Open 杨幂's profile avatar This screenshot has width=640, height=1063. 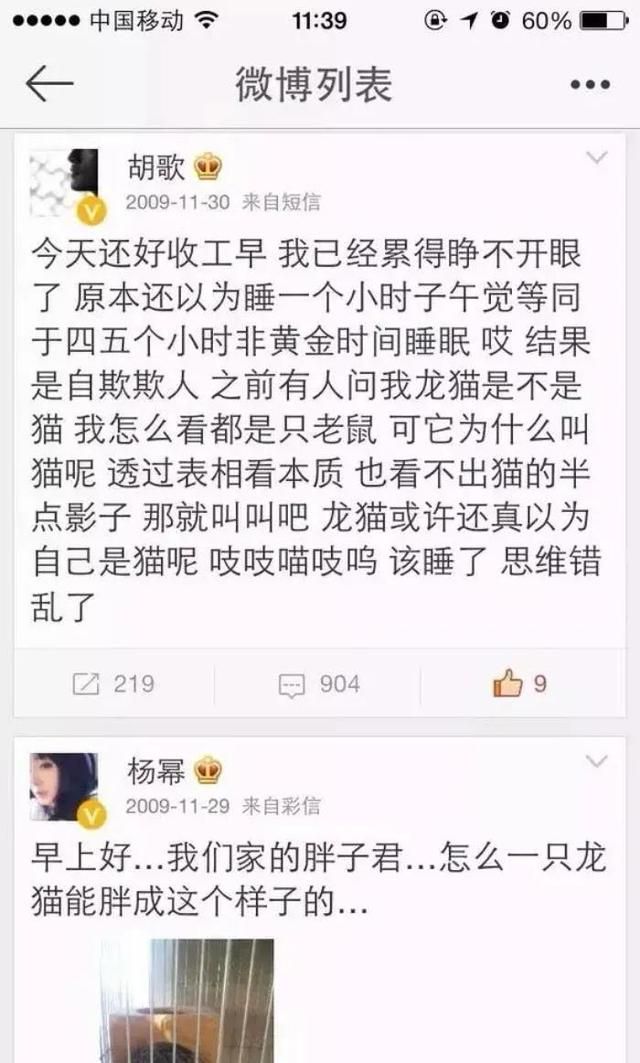point(66,788)
